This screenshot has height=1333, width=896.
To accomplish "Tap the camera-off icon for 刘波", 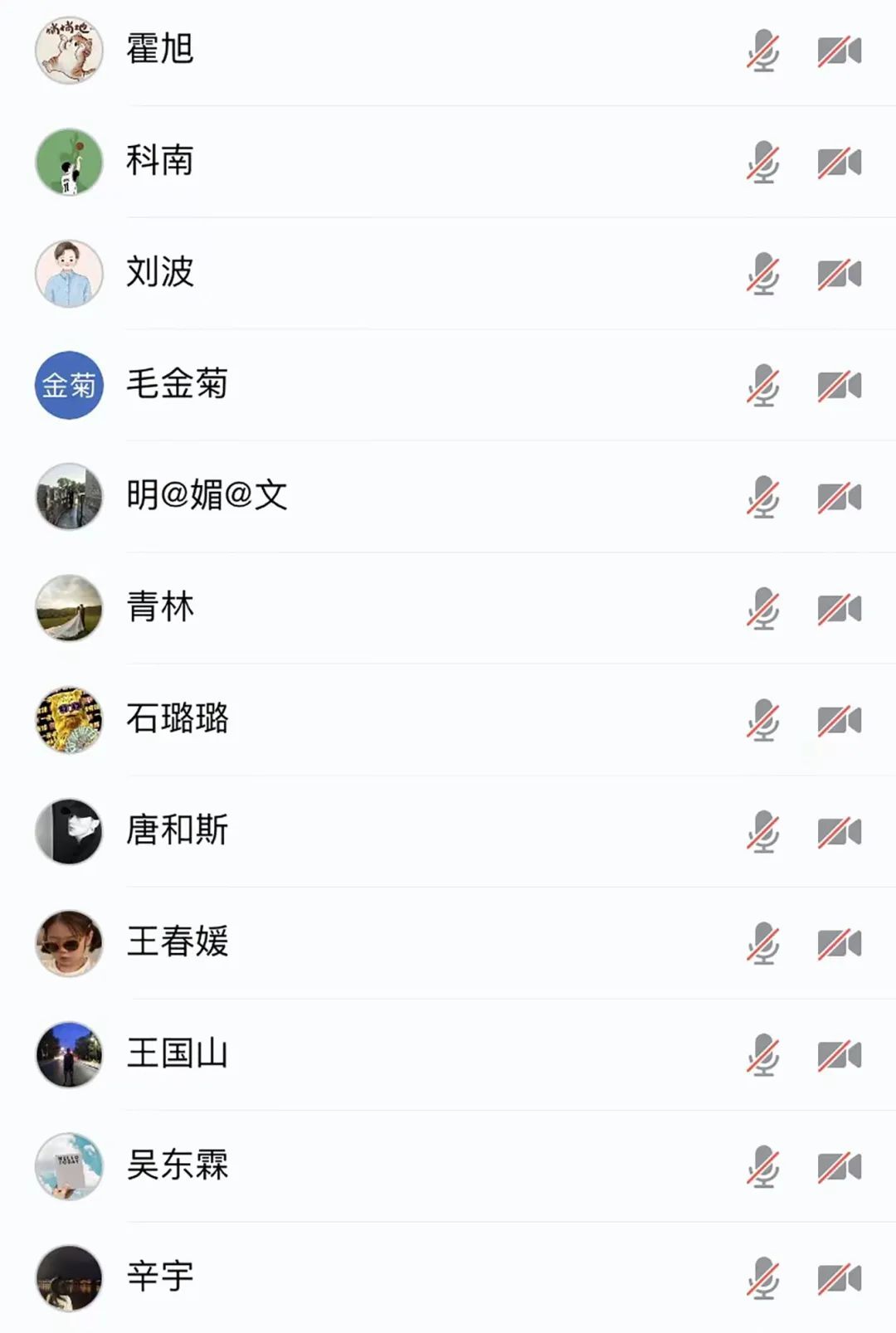I will pos(839,275).
